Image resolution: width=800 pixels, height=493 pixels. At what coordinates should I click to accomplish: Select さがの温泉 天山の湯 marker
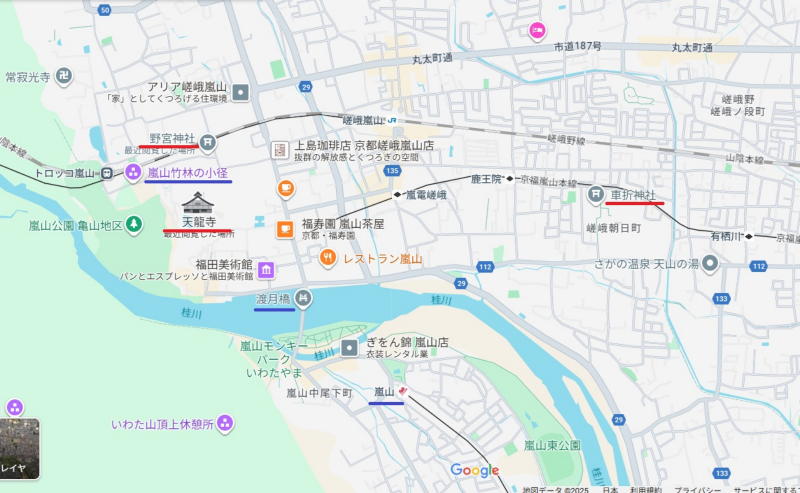tap(709, 265)
